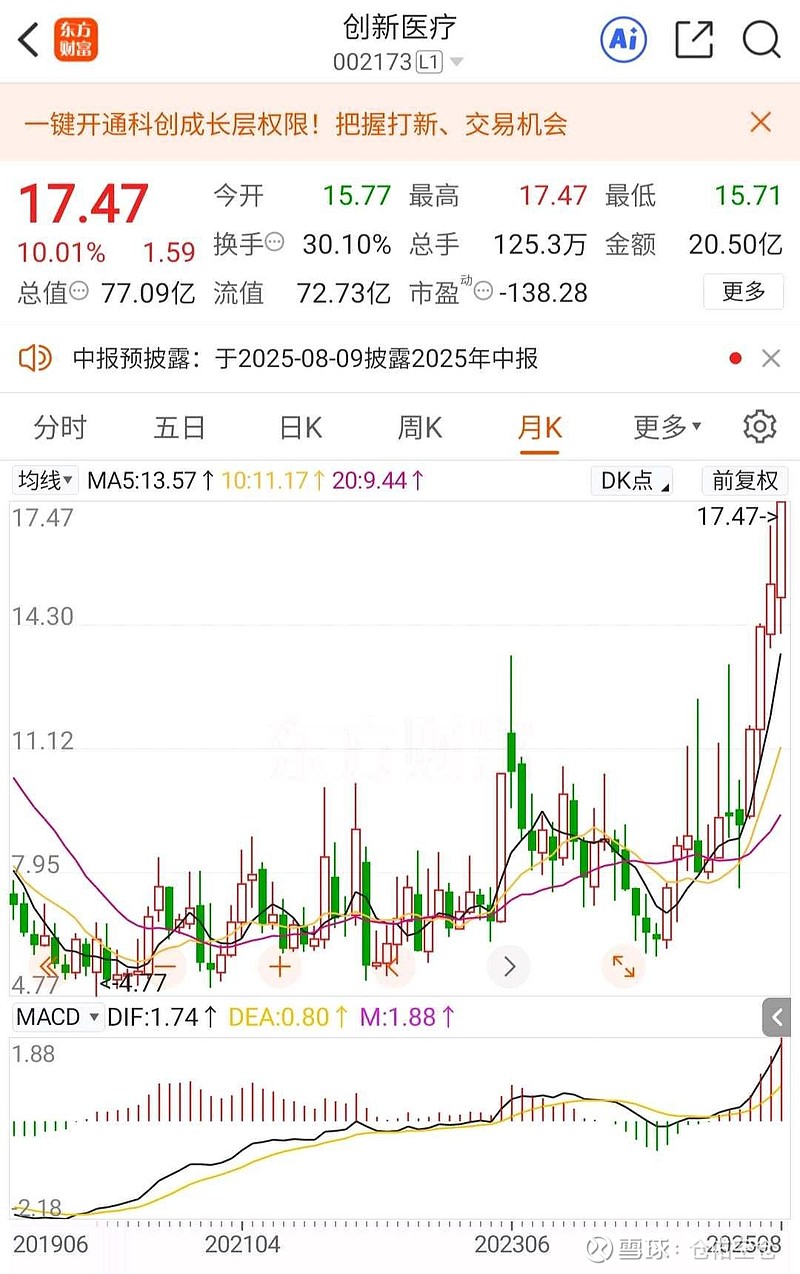
Task: Switch to the 五日 chart tab
Action: tap(180, 428)
